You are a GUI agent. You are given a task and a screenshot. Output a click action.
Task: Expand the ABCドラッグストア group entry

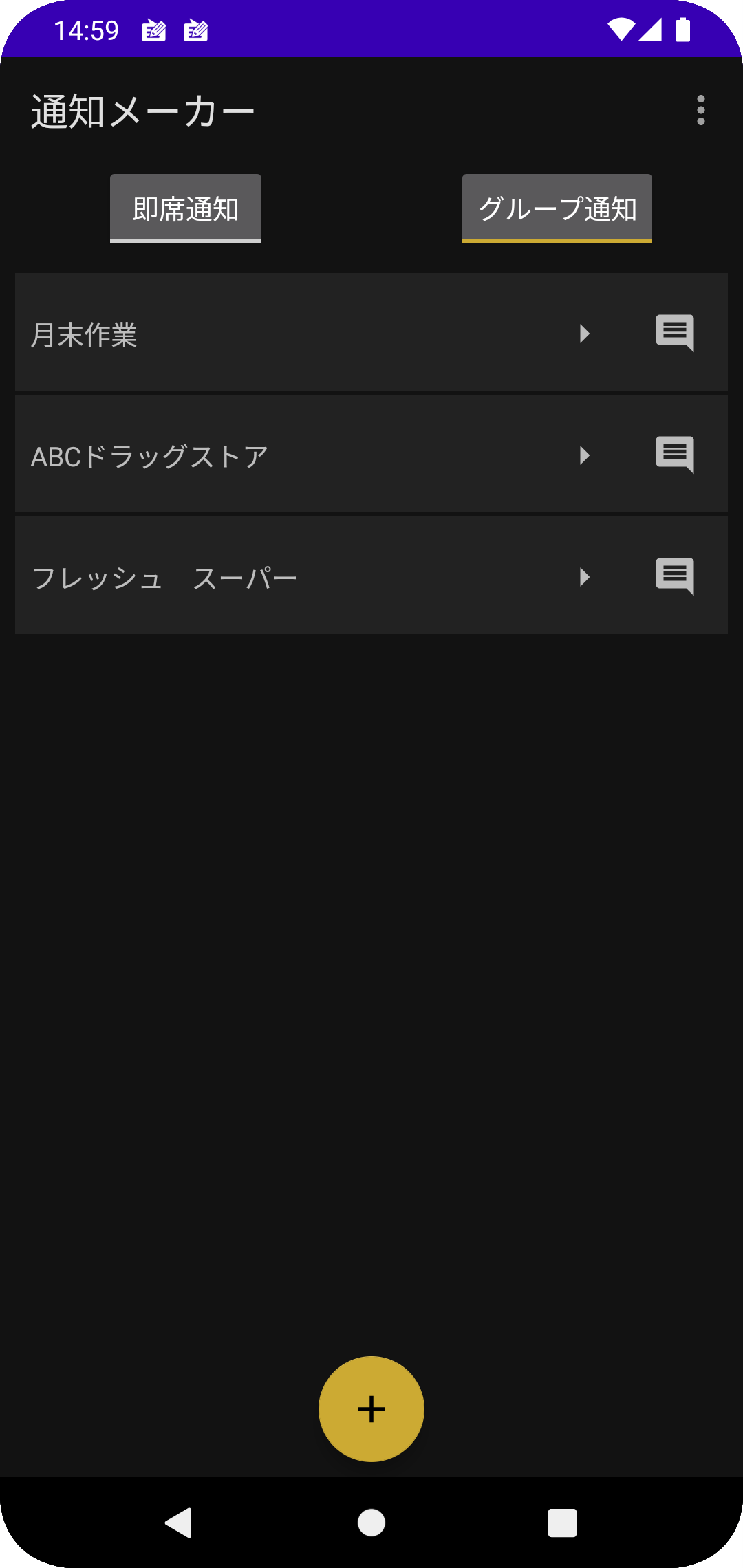tap(585, 455)
